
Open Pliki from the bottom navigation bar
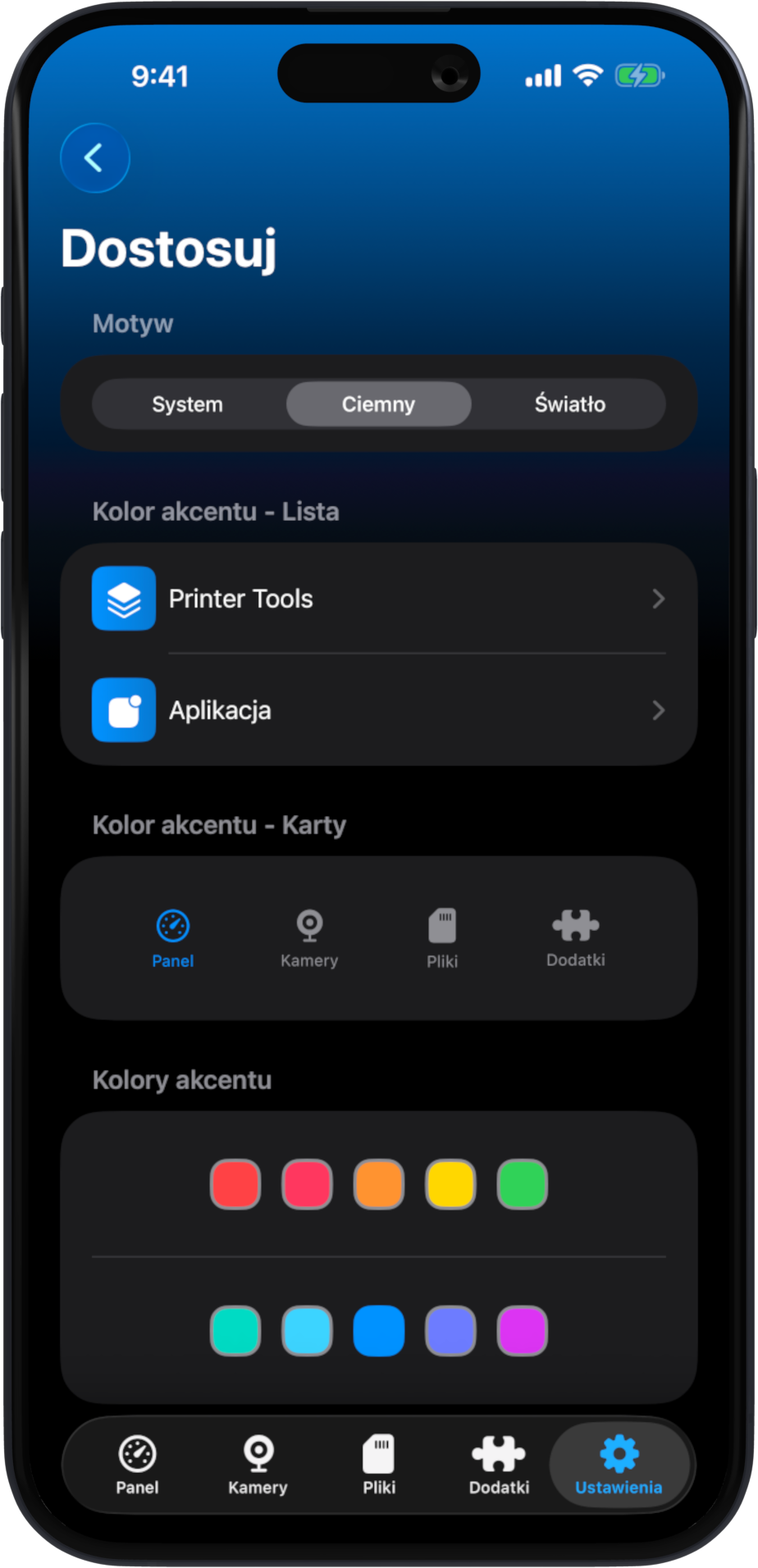tap(378, 1464)
